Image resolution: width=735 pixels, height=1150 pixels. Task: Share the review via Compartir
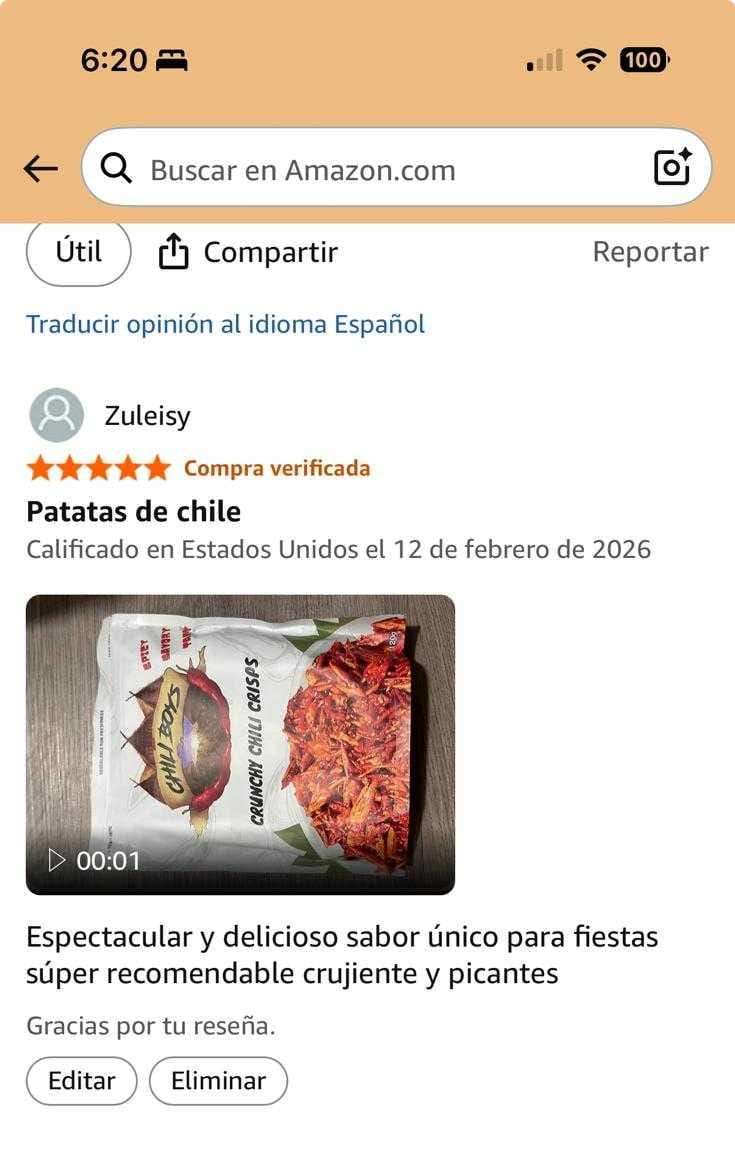pyautogui.click(x=248, y=253)
